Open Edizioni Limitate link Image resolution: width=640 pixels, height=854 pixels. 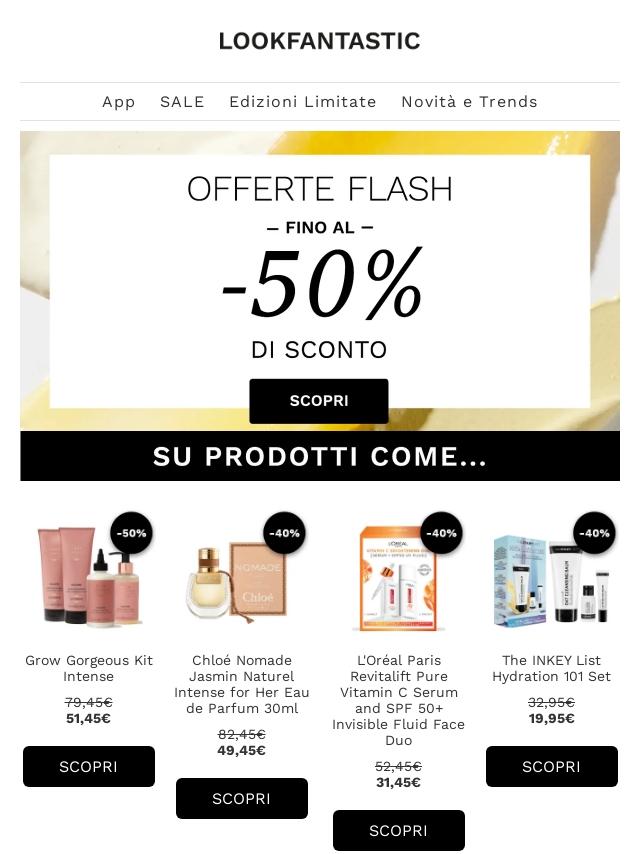pos(302,102)
